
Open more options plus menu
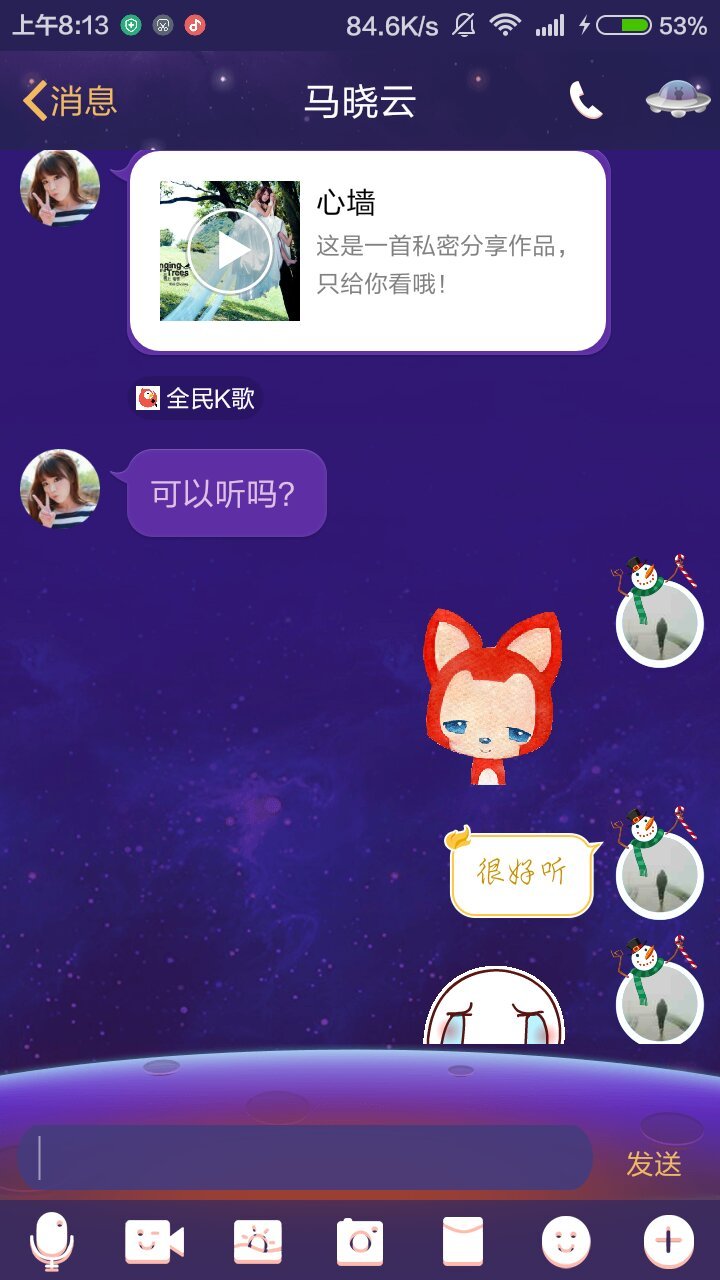(x=668, y=1242)
